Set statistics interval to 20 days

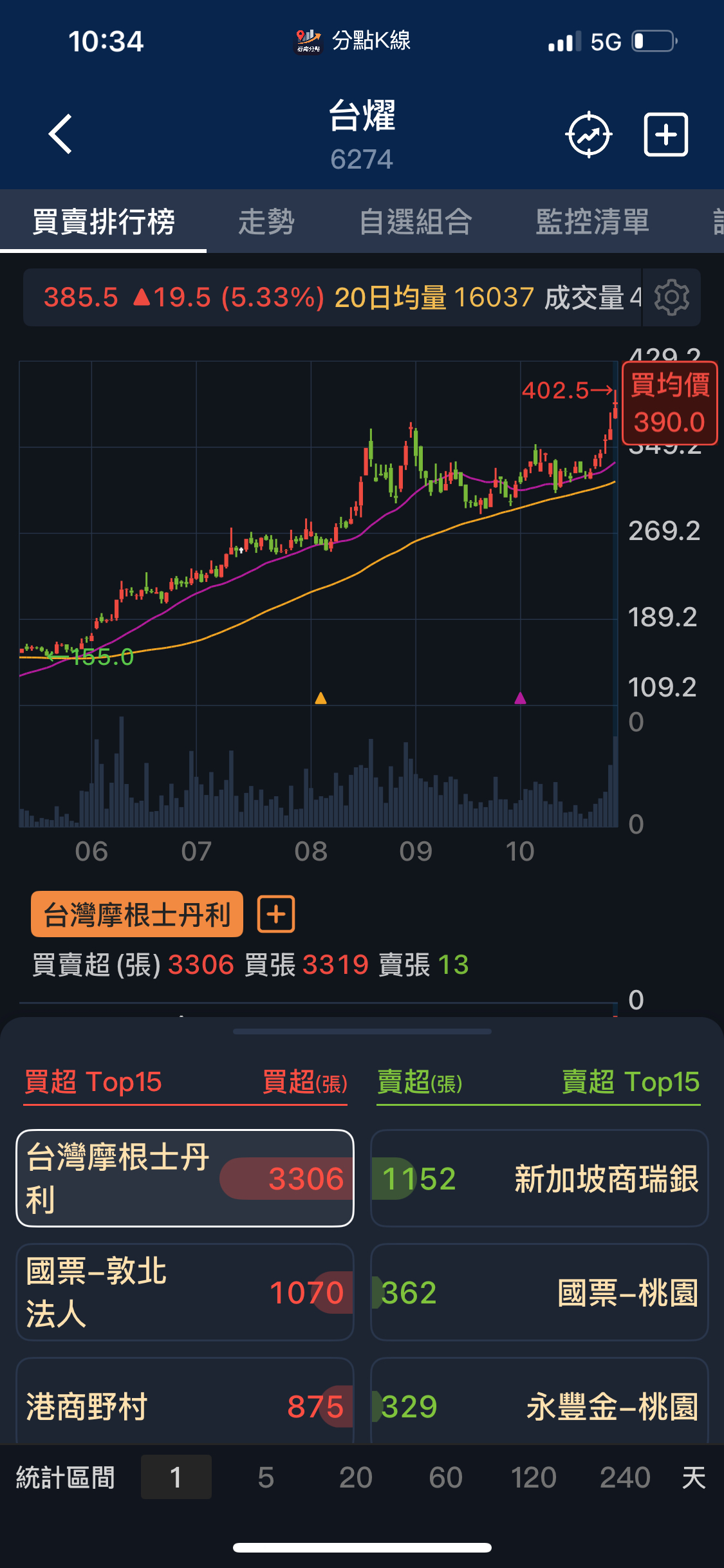355,1477
